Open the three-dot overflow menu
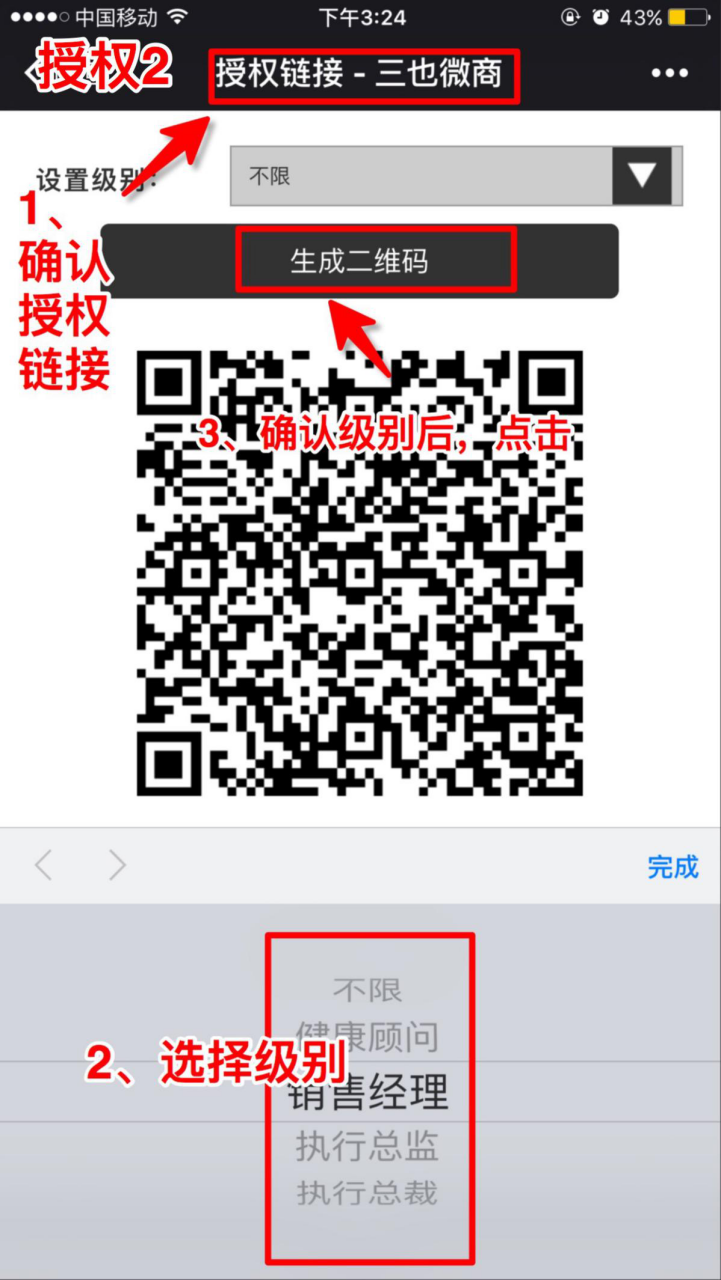This screenshot has height=1280, width=721. 669,73
